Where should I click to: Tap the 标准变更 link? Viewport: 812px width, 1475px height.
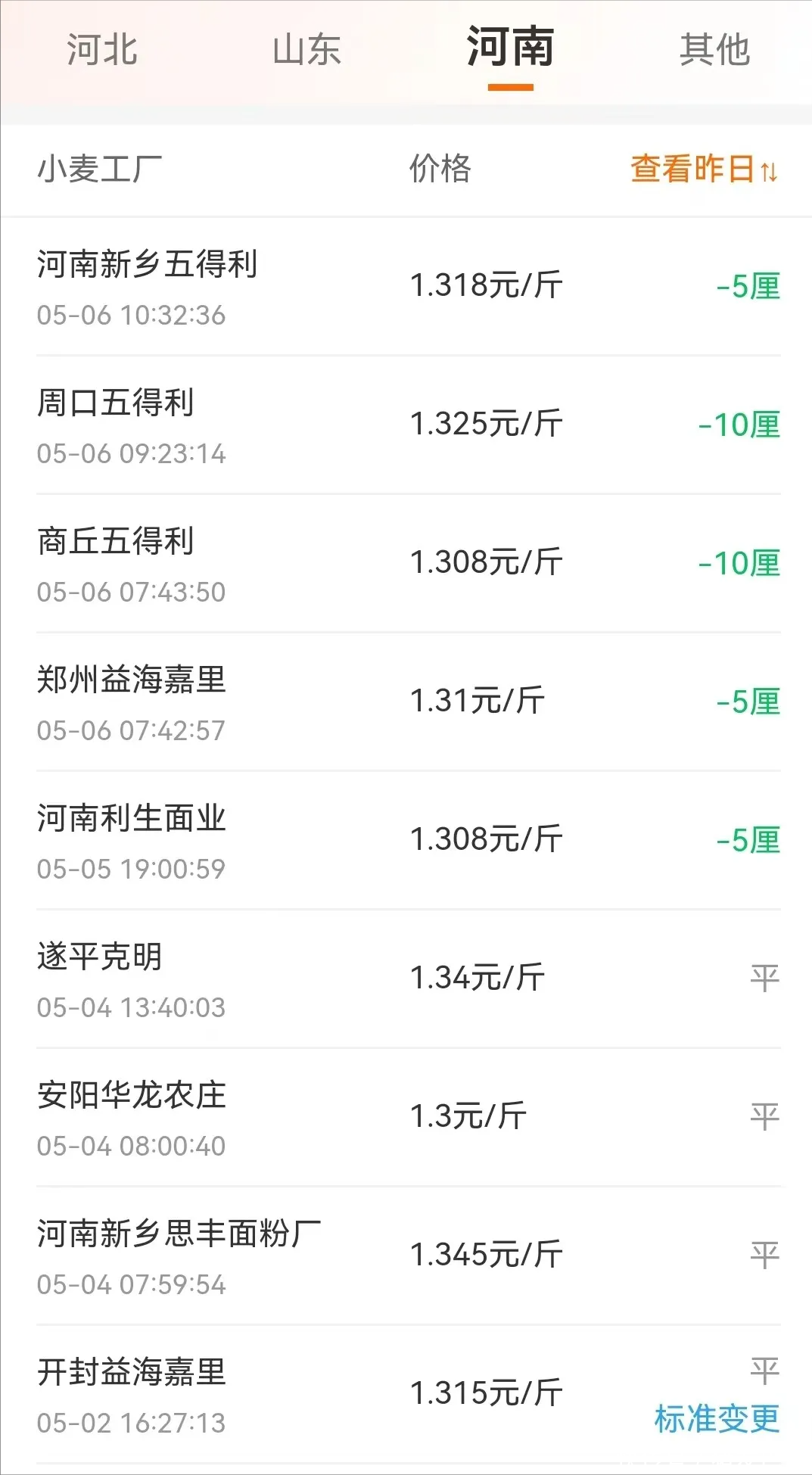point(717,1419)
